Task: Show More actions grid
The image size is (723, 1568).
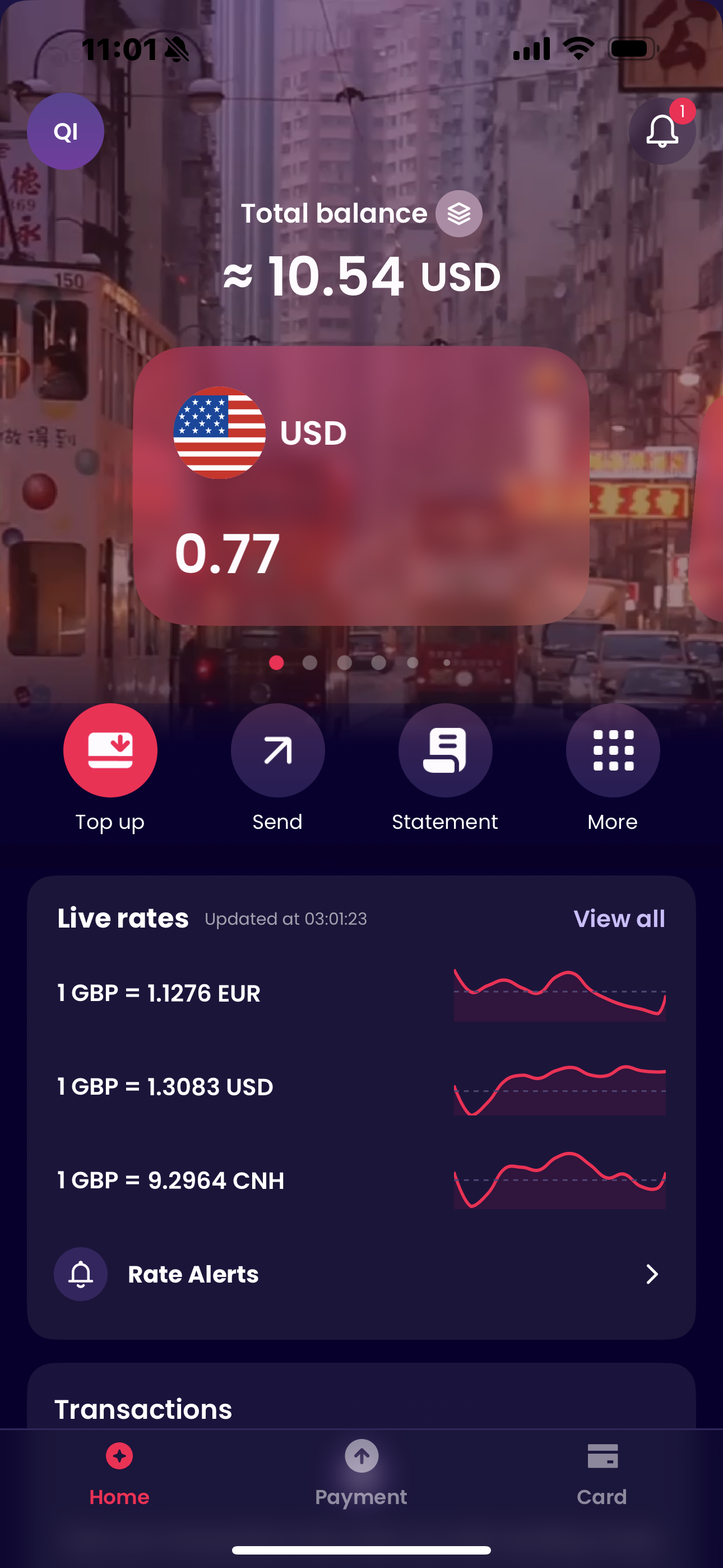Action: (x=612, y=750)
